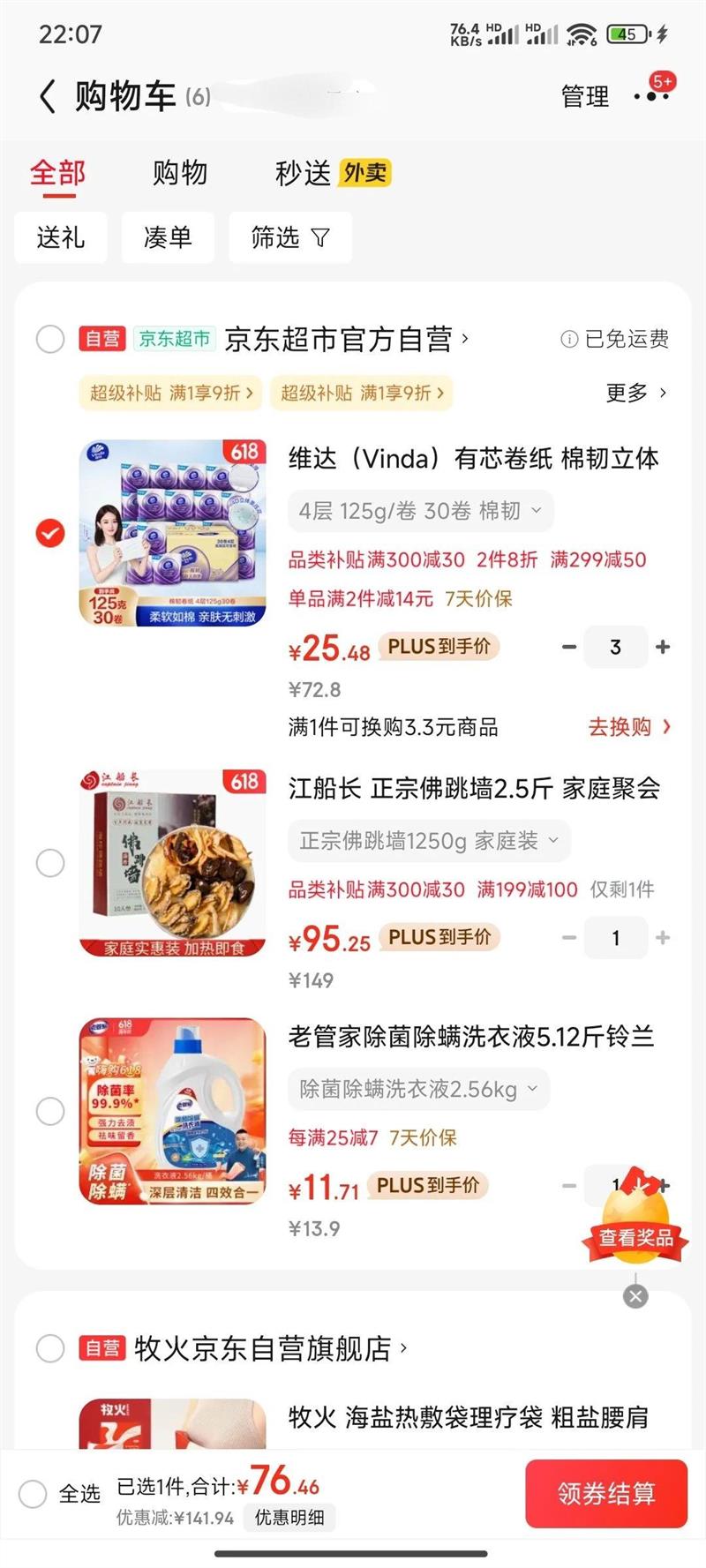This screenshot has height=1568, width=706.
Task: Go back from the shopping cart
Action: pos(48,96)
